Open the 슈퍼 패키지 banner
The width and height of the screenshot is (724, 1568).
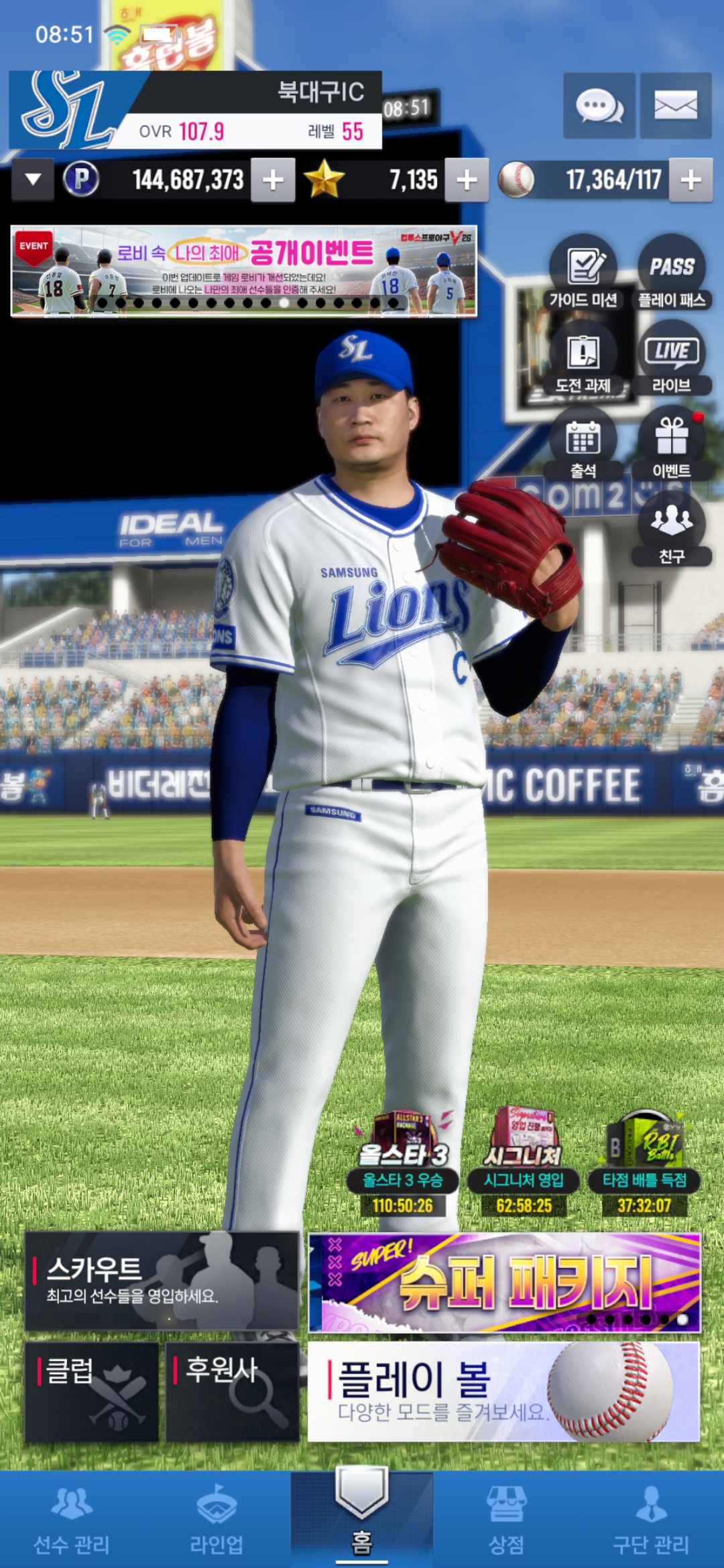point(504,1283)
